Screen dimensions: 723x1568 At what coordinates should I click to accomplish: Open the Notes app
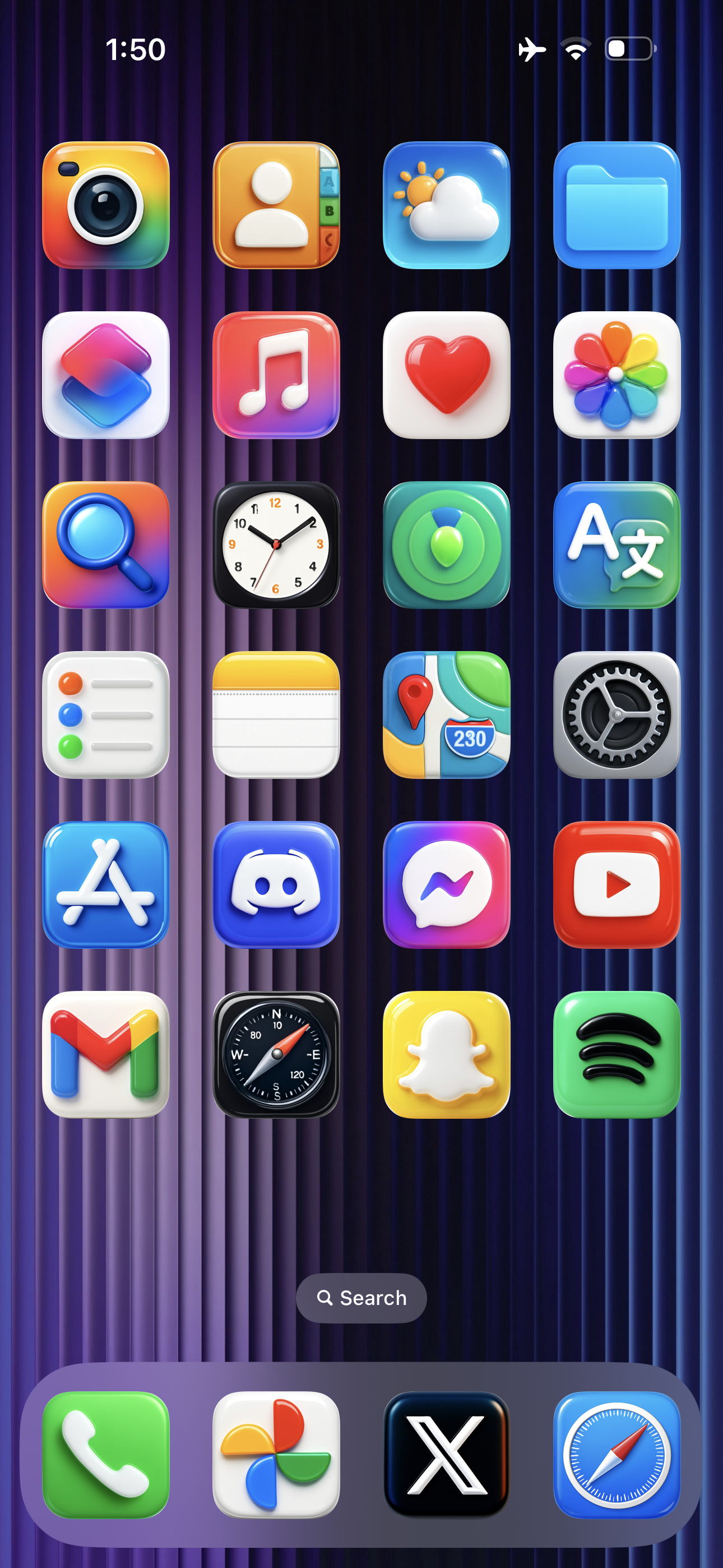276,714
